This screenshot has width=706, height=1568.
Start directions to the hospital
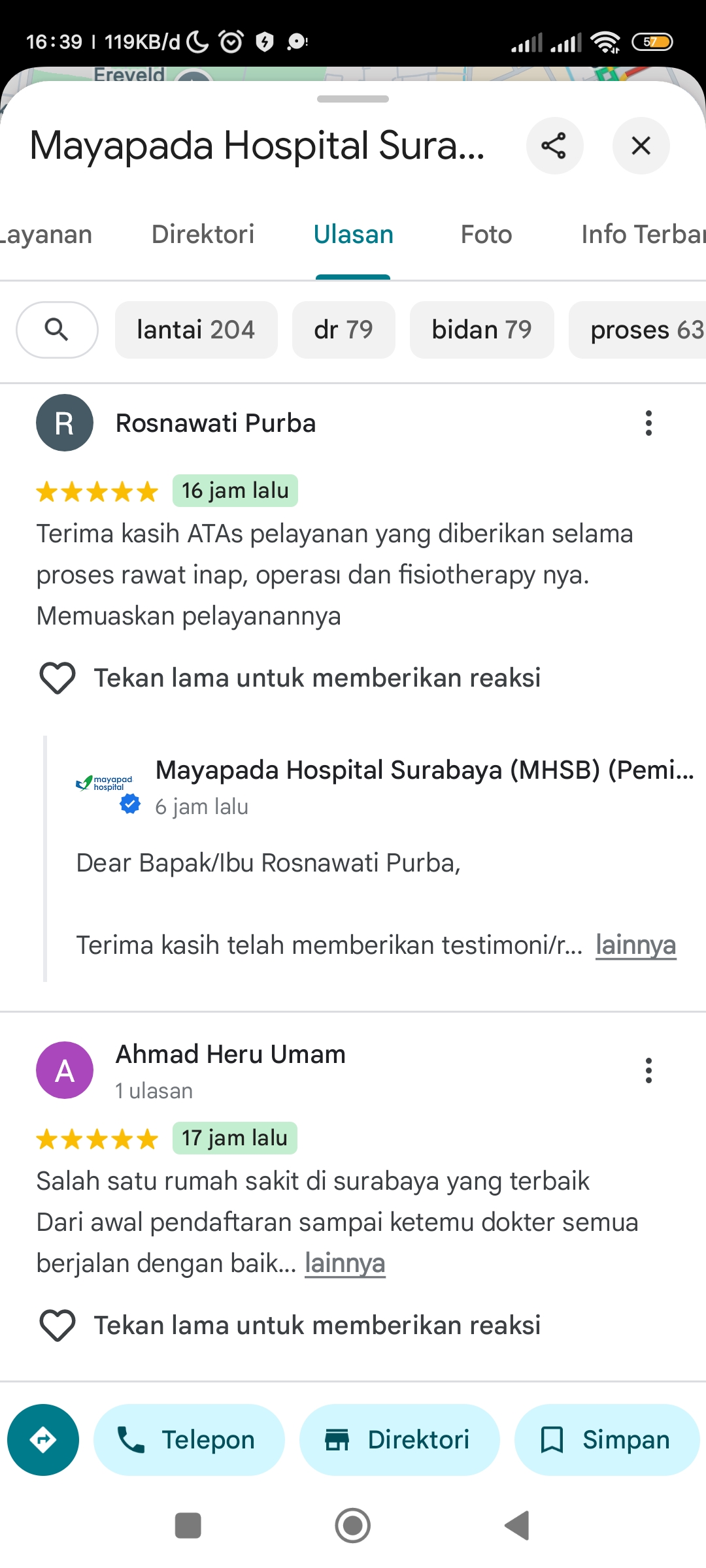click(43, 1440)
